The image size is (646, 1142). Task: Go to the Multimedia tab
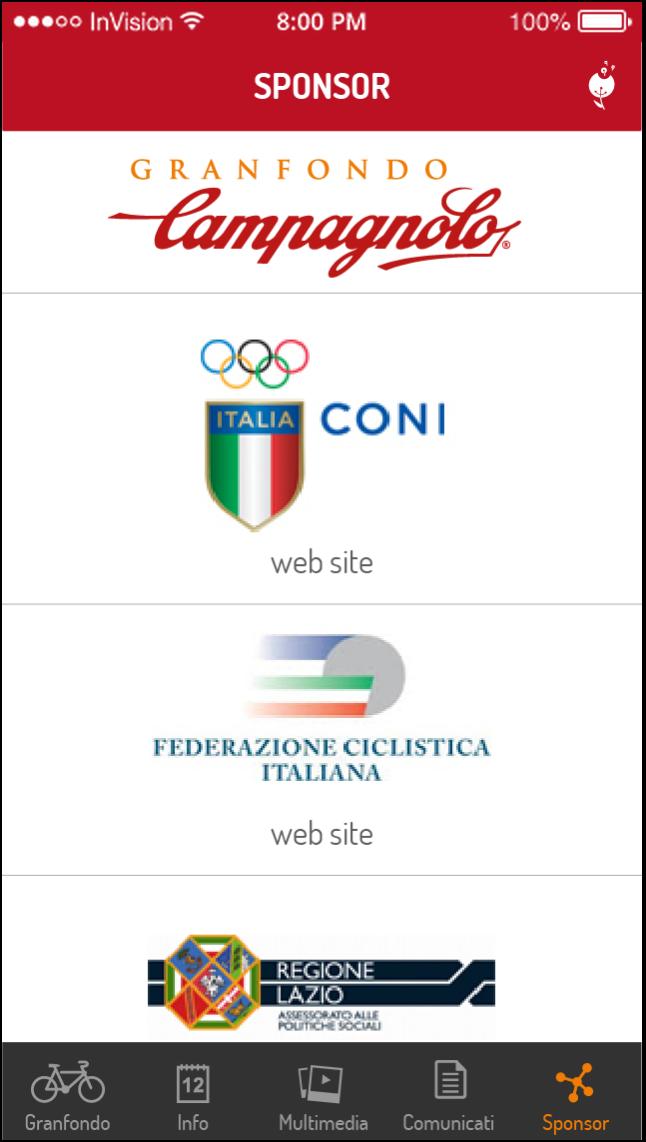(x=322, y=1095)
